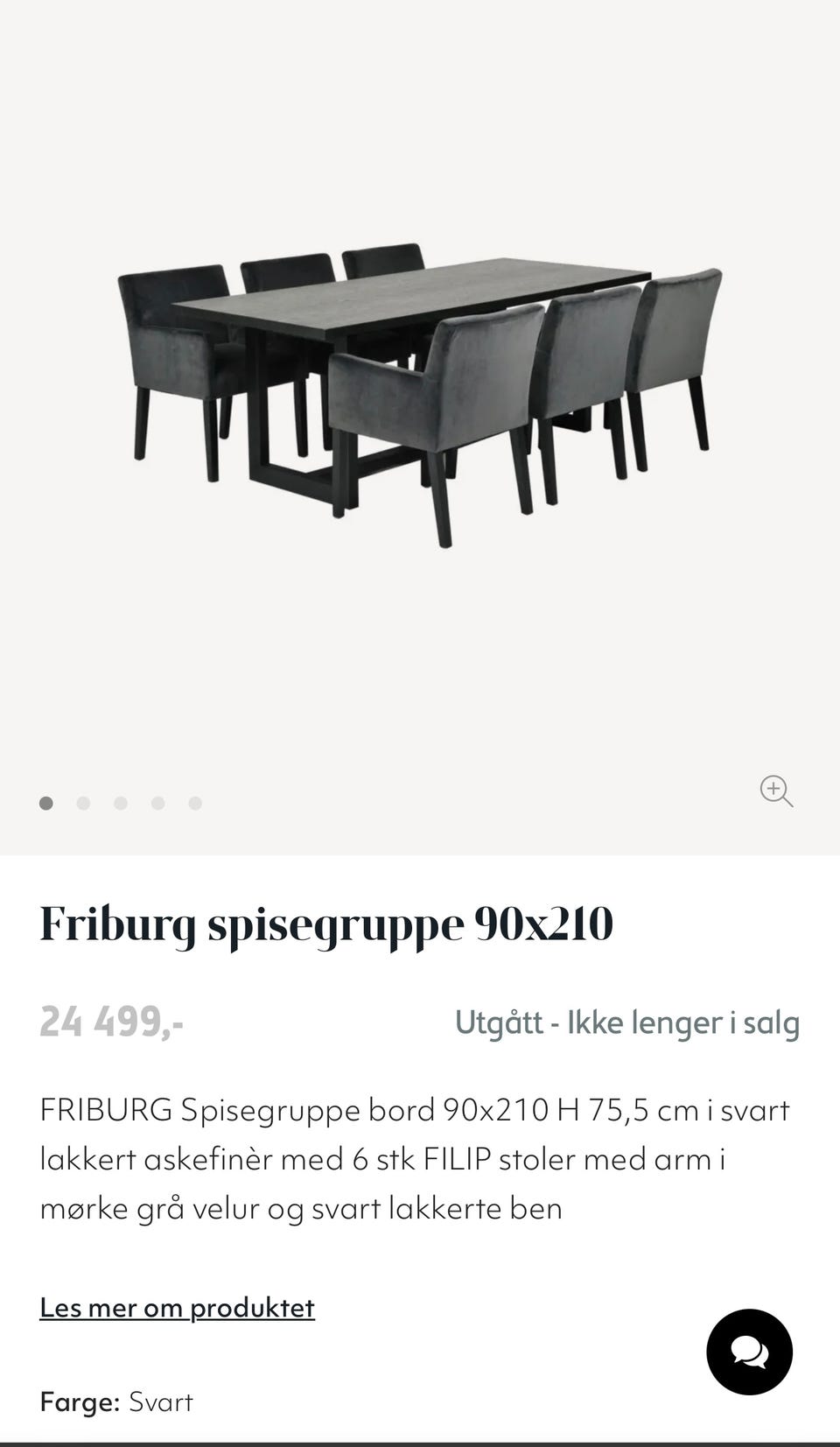The height and width of the screenshot is (1447, 840).
Task: Select the first (active) carousel dot
Action: point(45,802)
